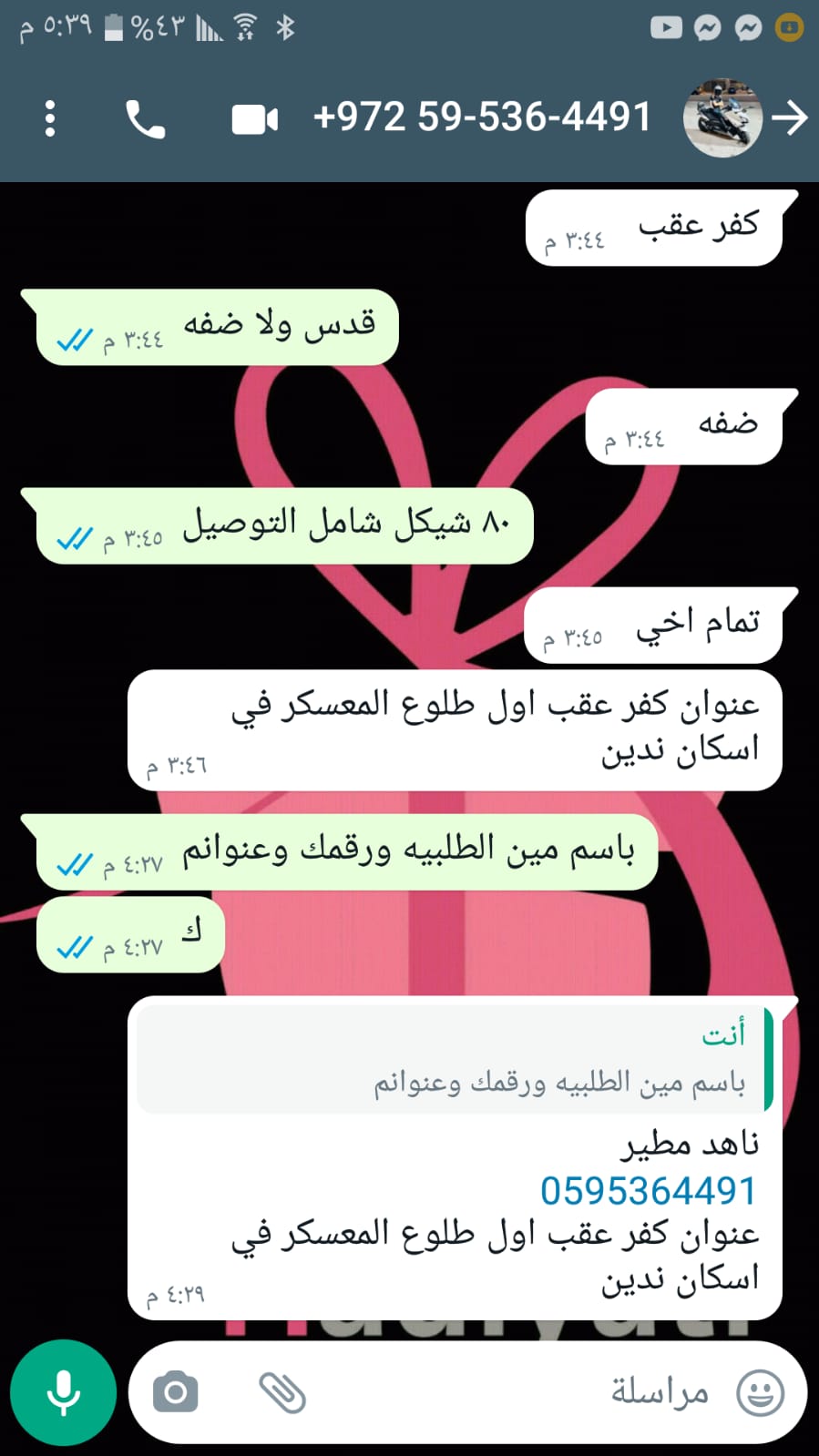Start a video call
819x1456 pixels.
(254, 119)
